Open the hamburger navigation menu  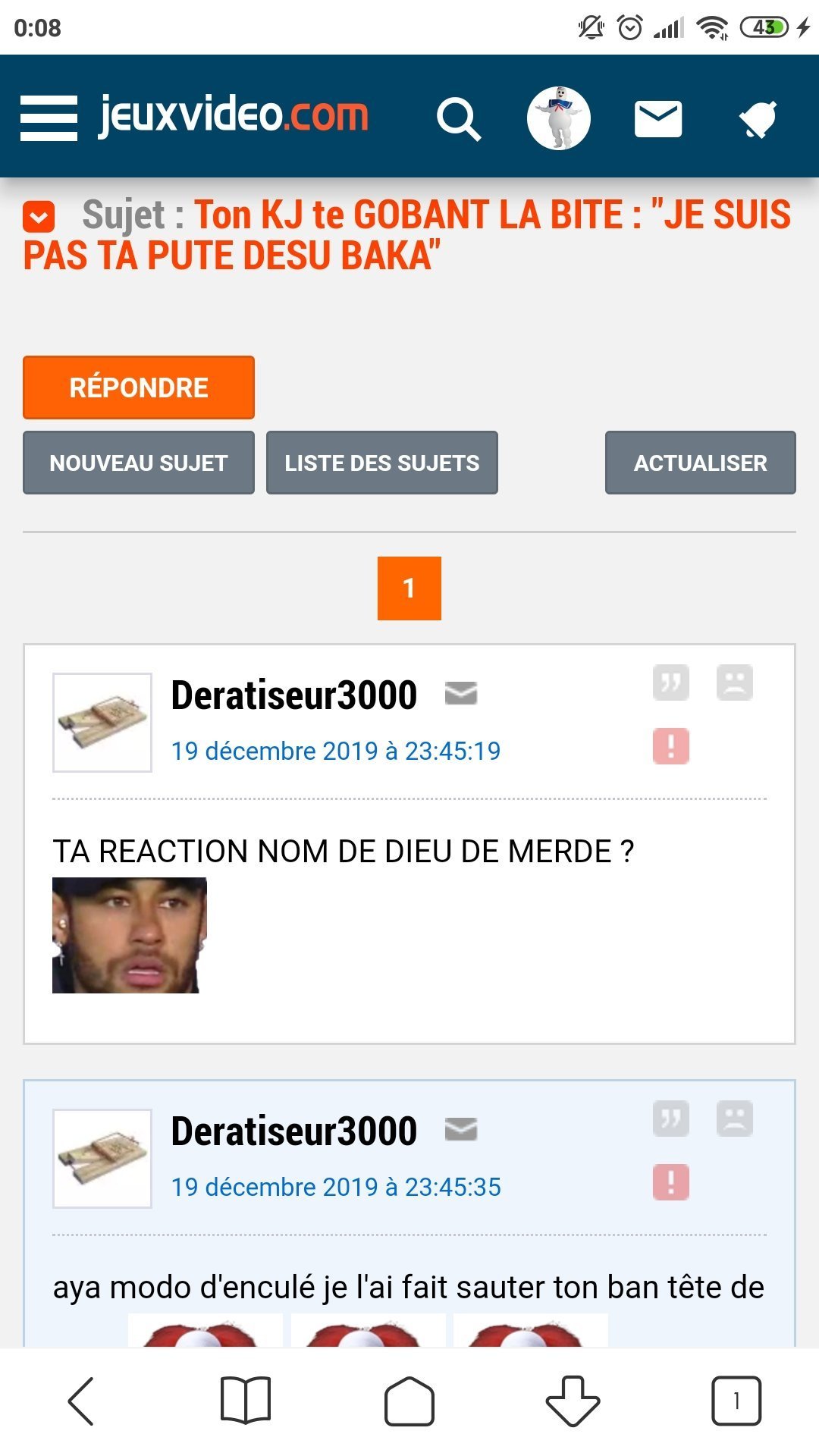49,118
